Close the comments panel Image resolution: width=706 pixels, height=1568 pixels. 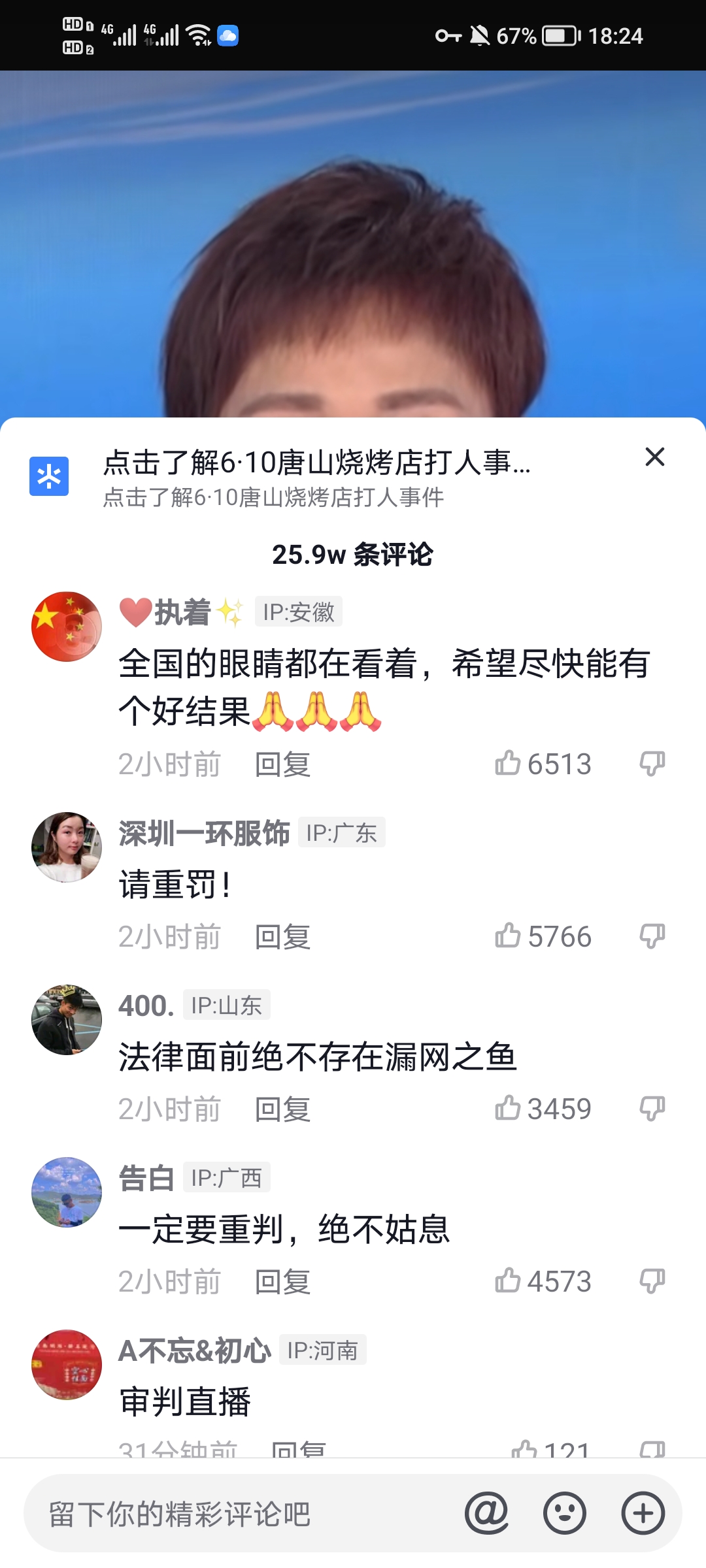(654, 457)
